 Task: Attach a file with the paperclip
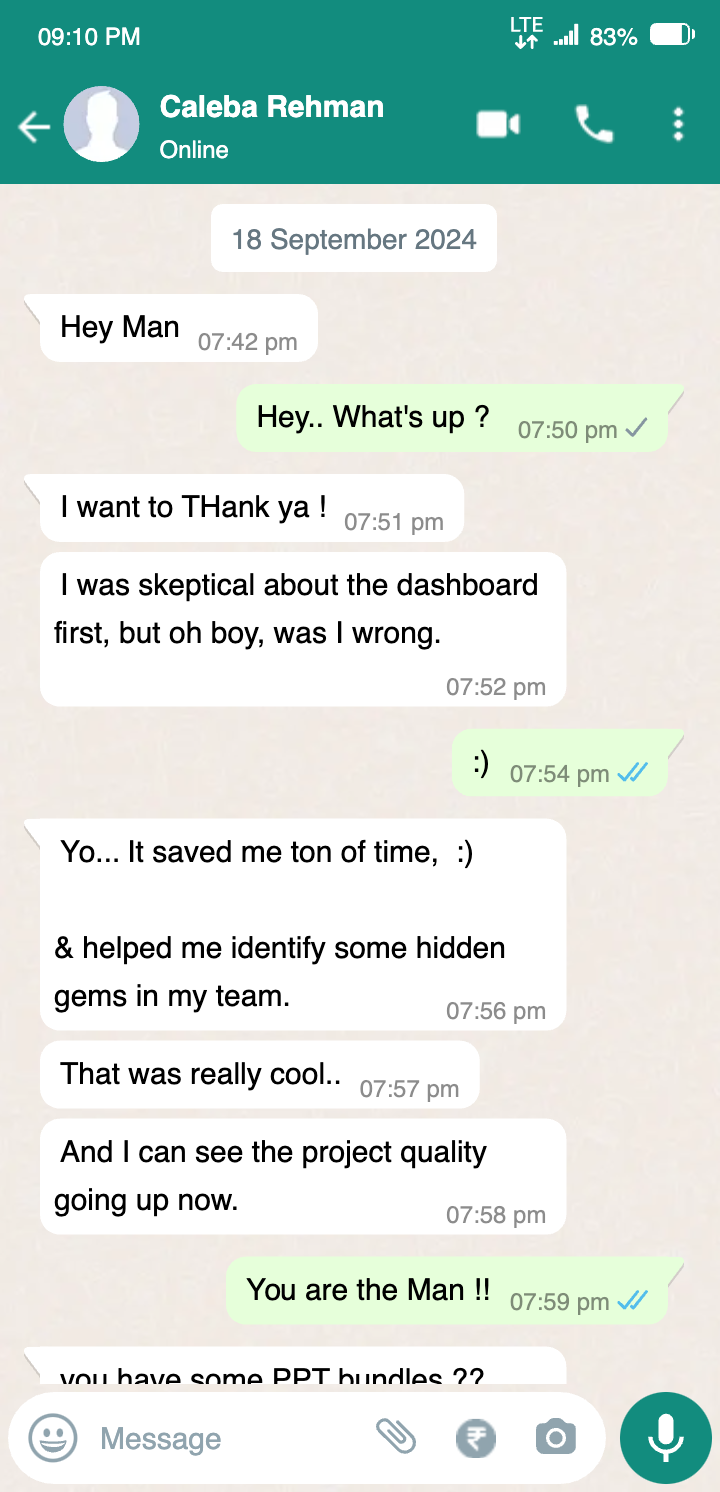pyautogui.click(x=396, y=1437)
